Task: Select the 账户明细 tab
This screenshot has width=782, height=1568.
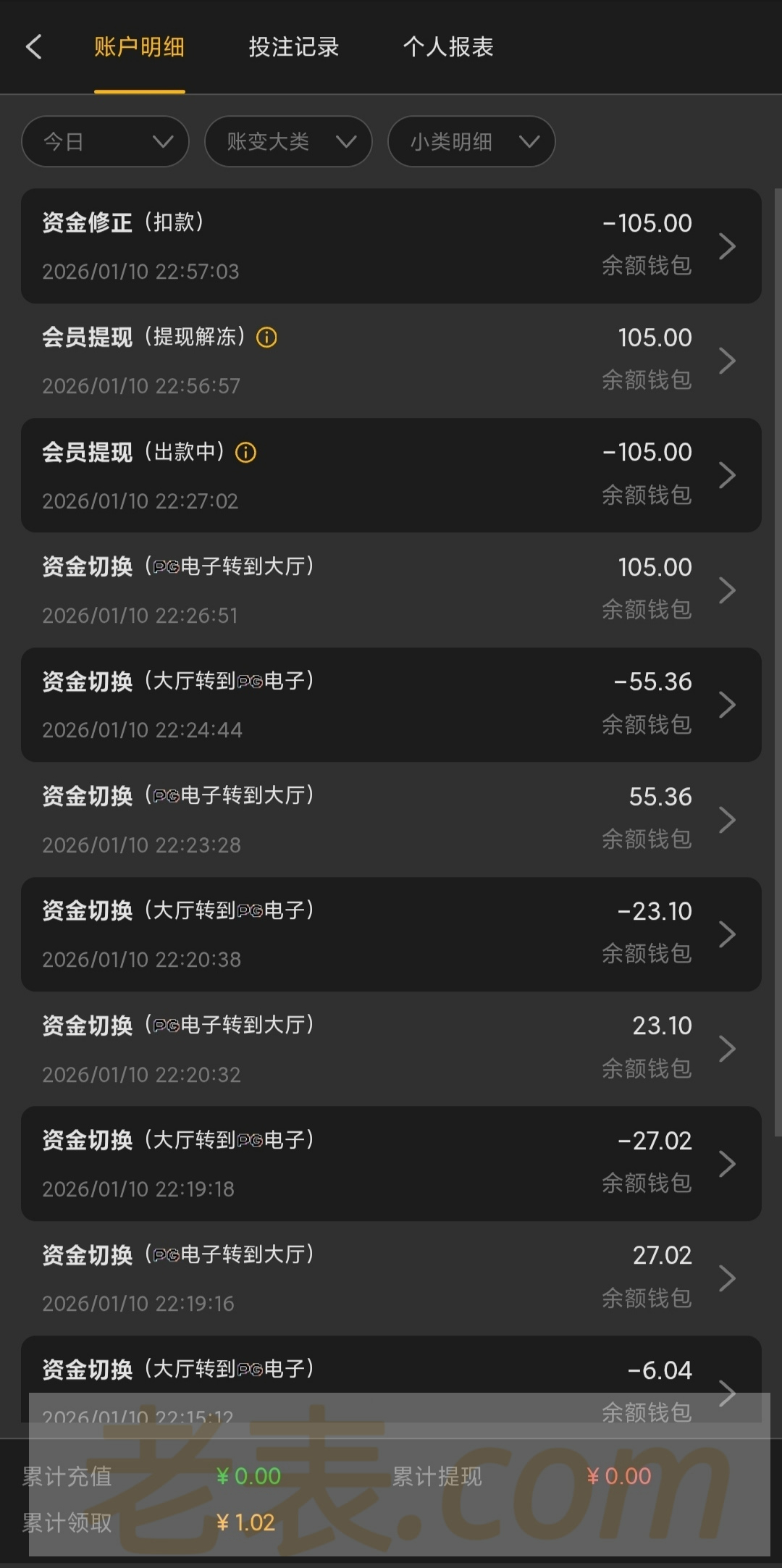Action: (x=139, y=47)
